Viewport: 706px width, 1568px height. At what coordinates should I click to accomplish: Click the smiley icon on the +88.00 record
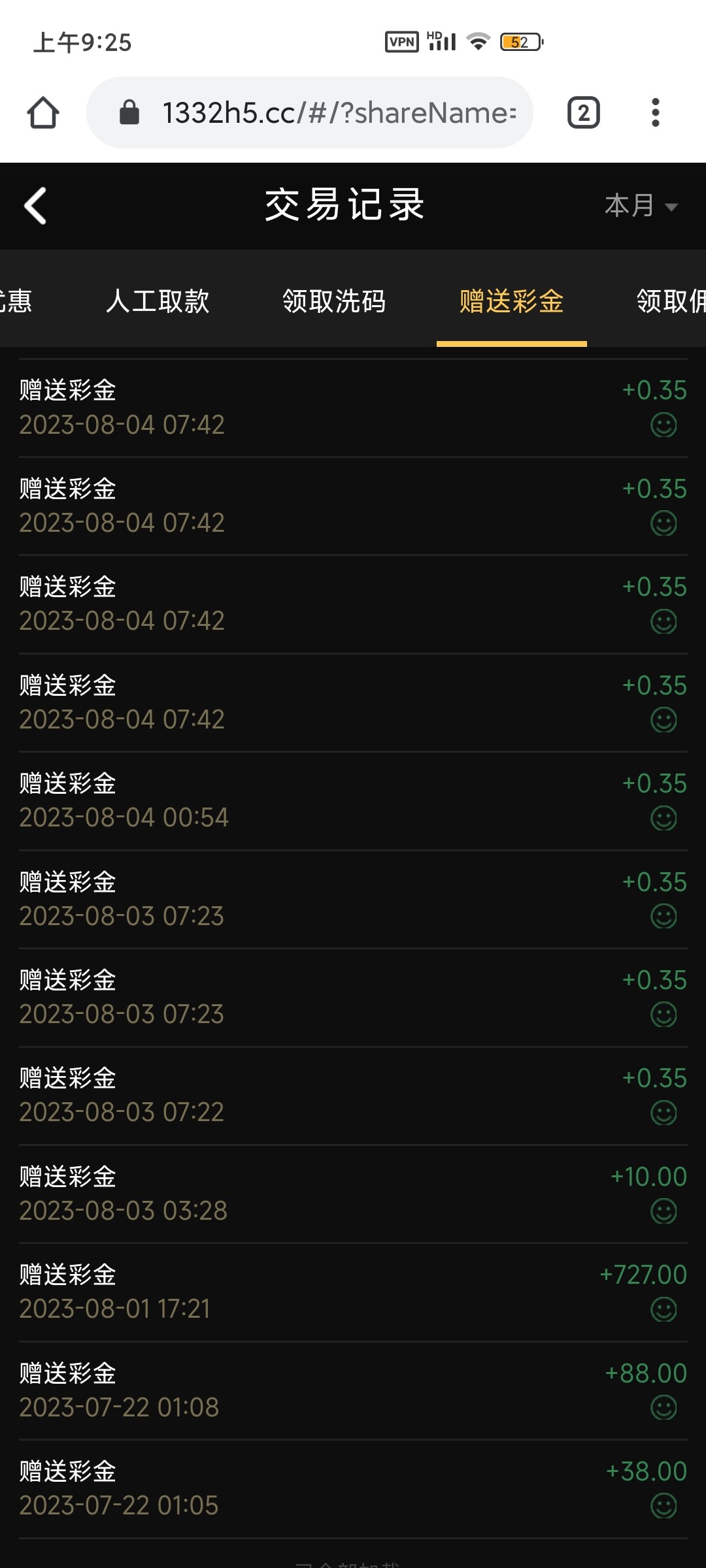664,1407
